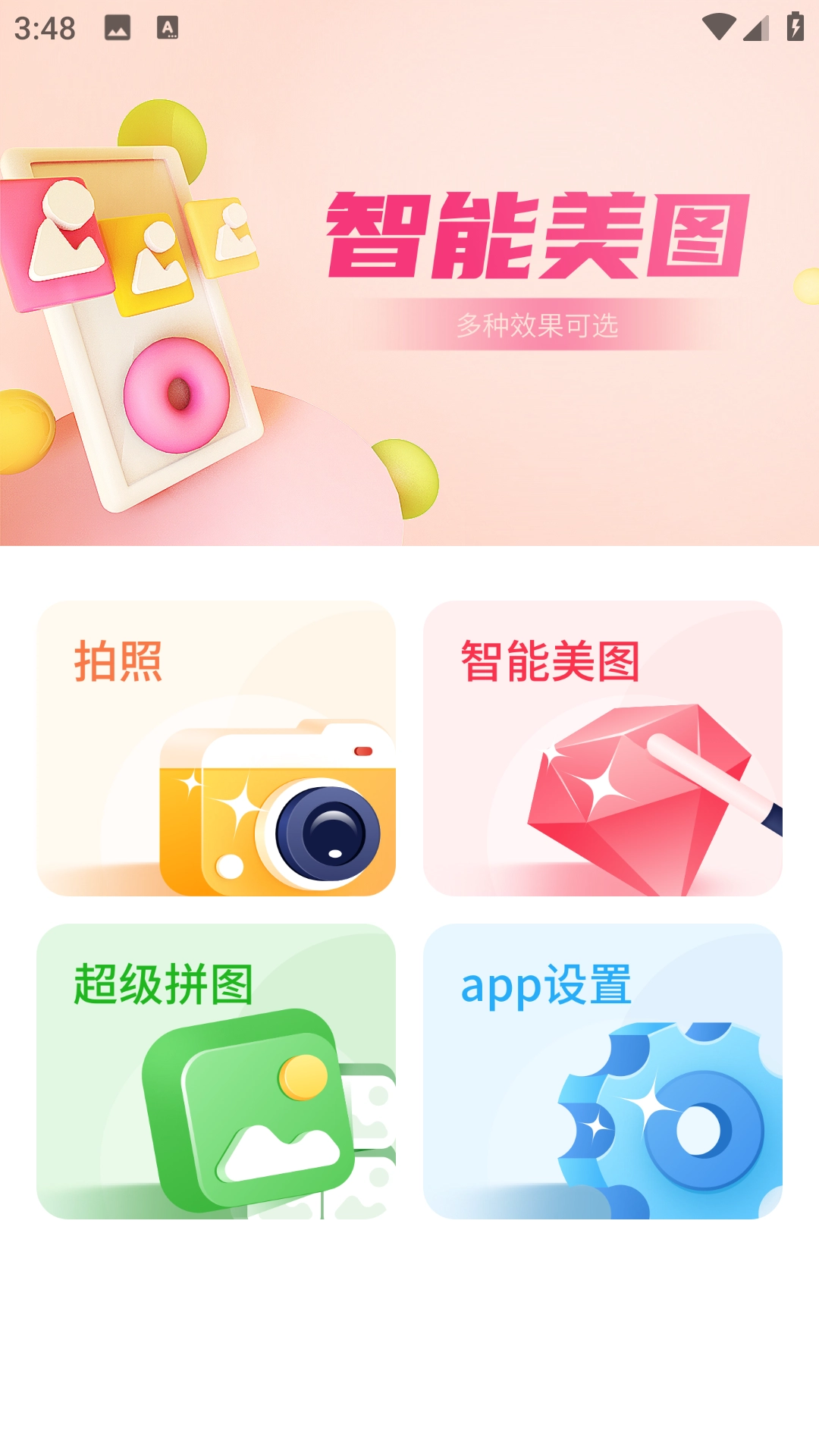
Task: Open the app设置 settings card
Action: tap(603, 1071)
